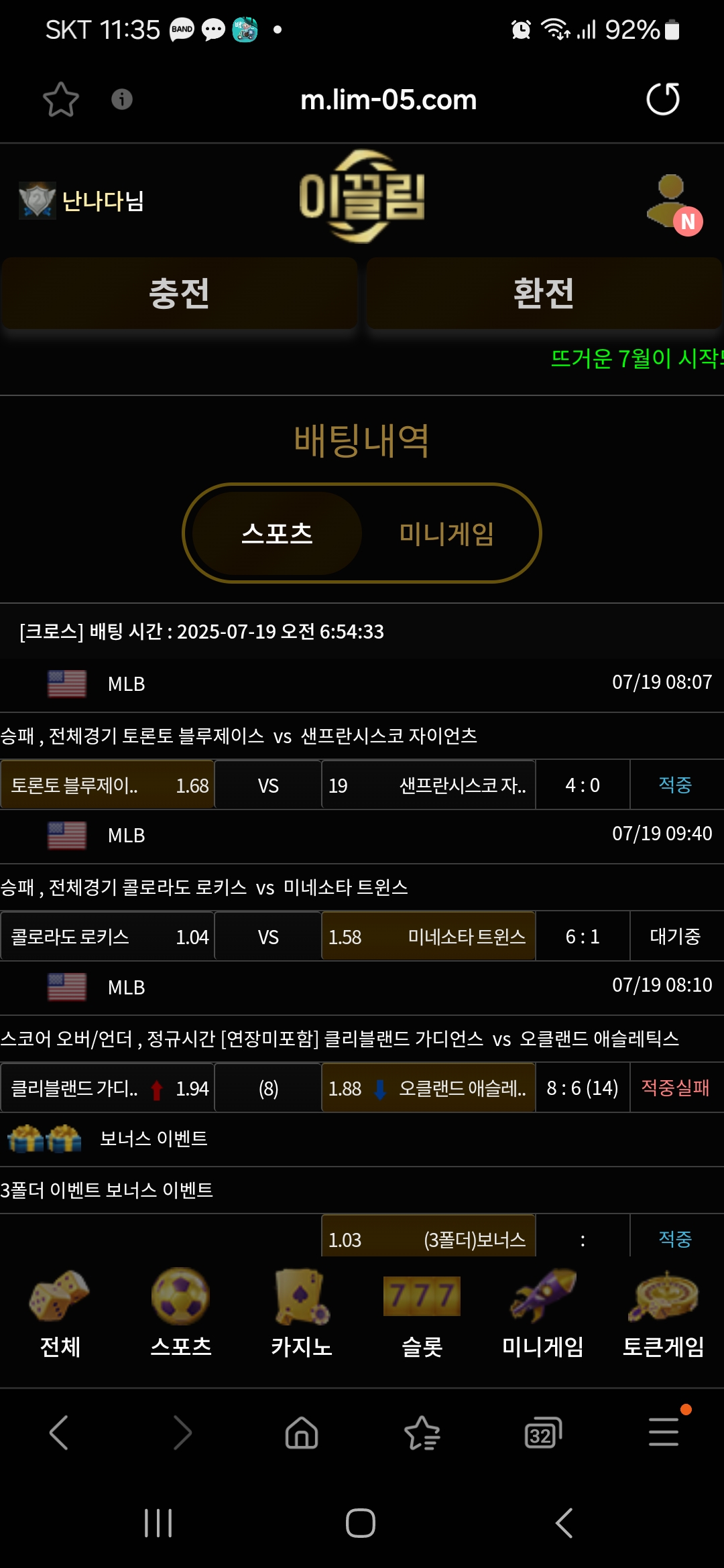Reload the current page
Screen dimensions: 724x1568
pos(662,99)
